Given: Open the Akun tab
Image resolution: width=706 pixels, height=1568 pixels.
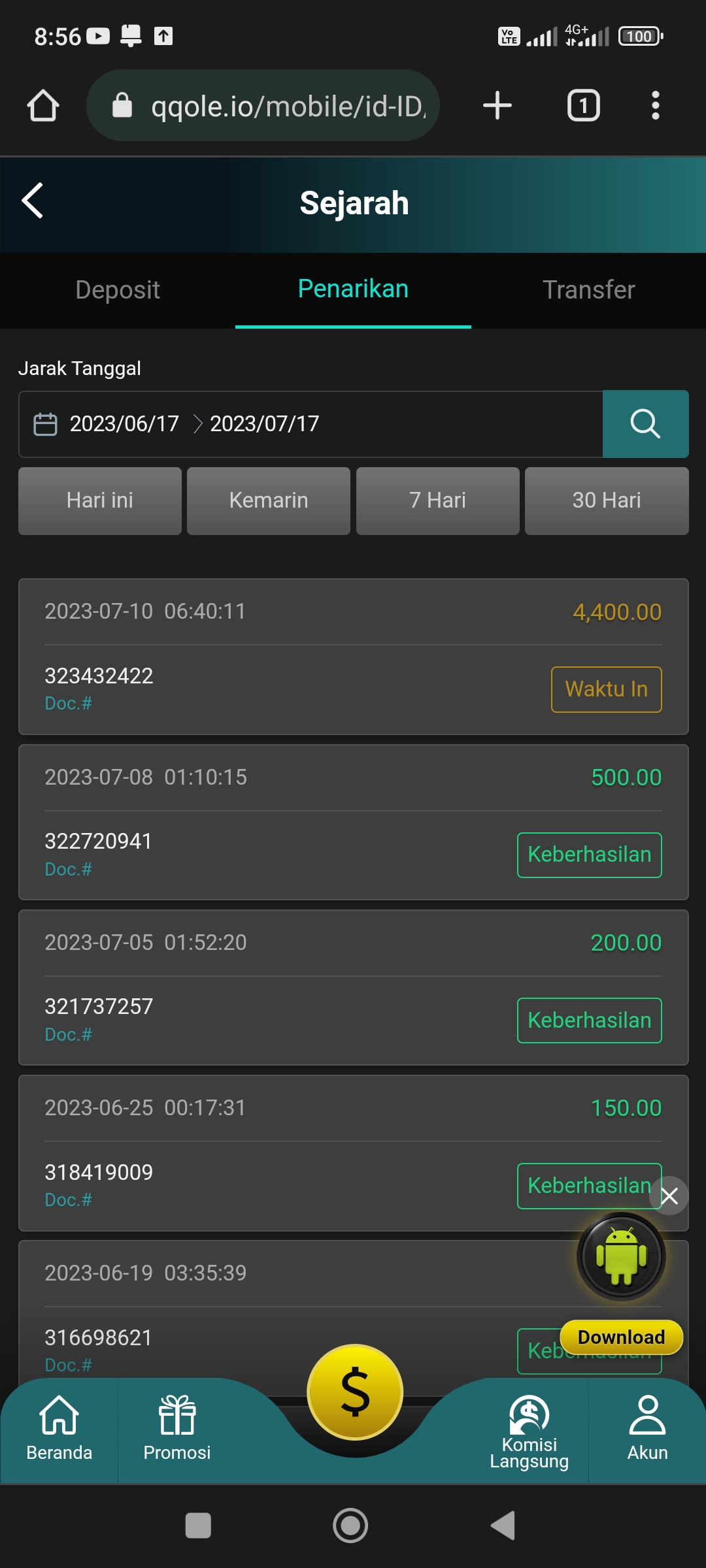Looking at the screenshot, I should click(x=647, y=1429).
